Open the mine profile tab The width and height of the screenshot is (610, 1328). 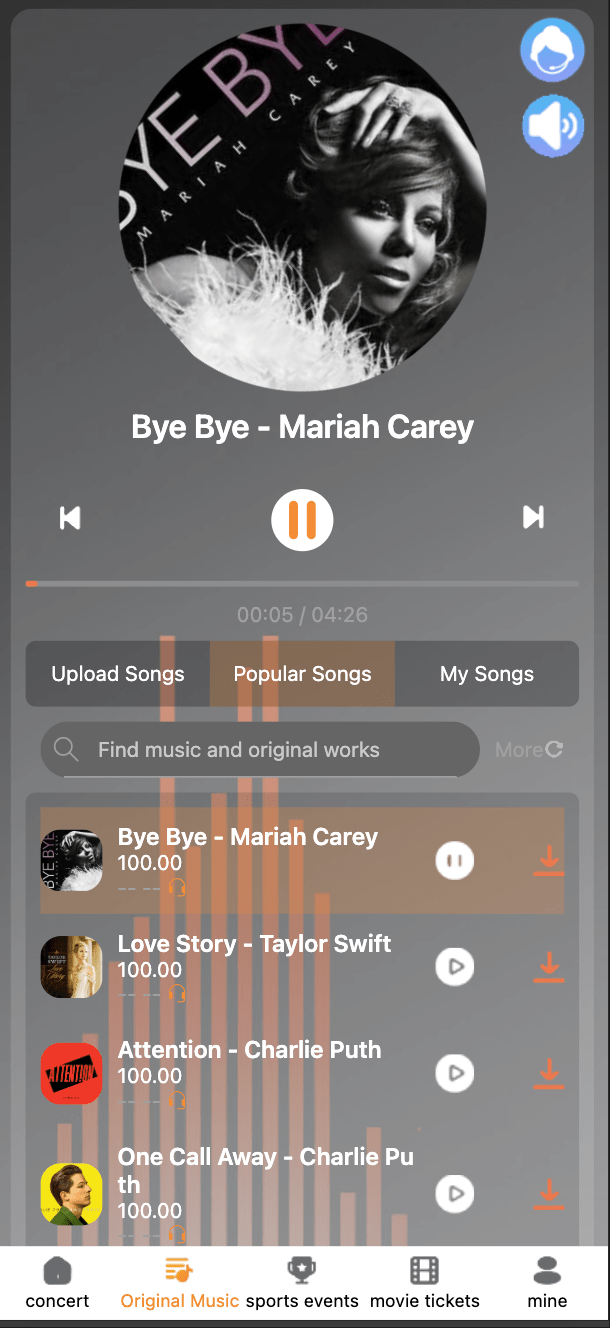click(547, 1283)
